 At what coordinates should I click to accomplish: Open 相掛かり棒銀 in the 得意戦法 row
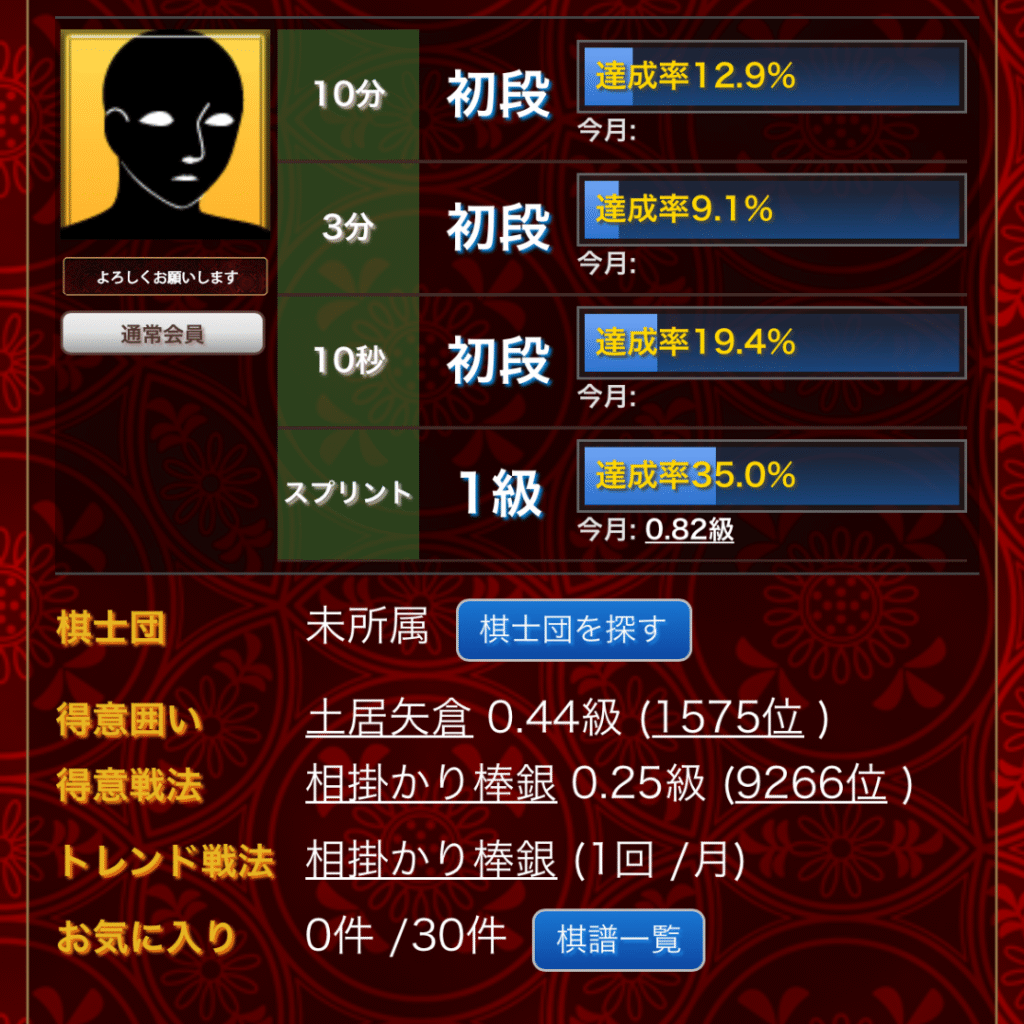click(x=431, y=786)
